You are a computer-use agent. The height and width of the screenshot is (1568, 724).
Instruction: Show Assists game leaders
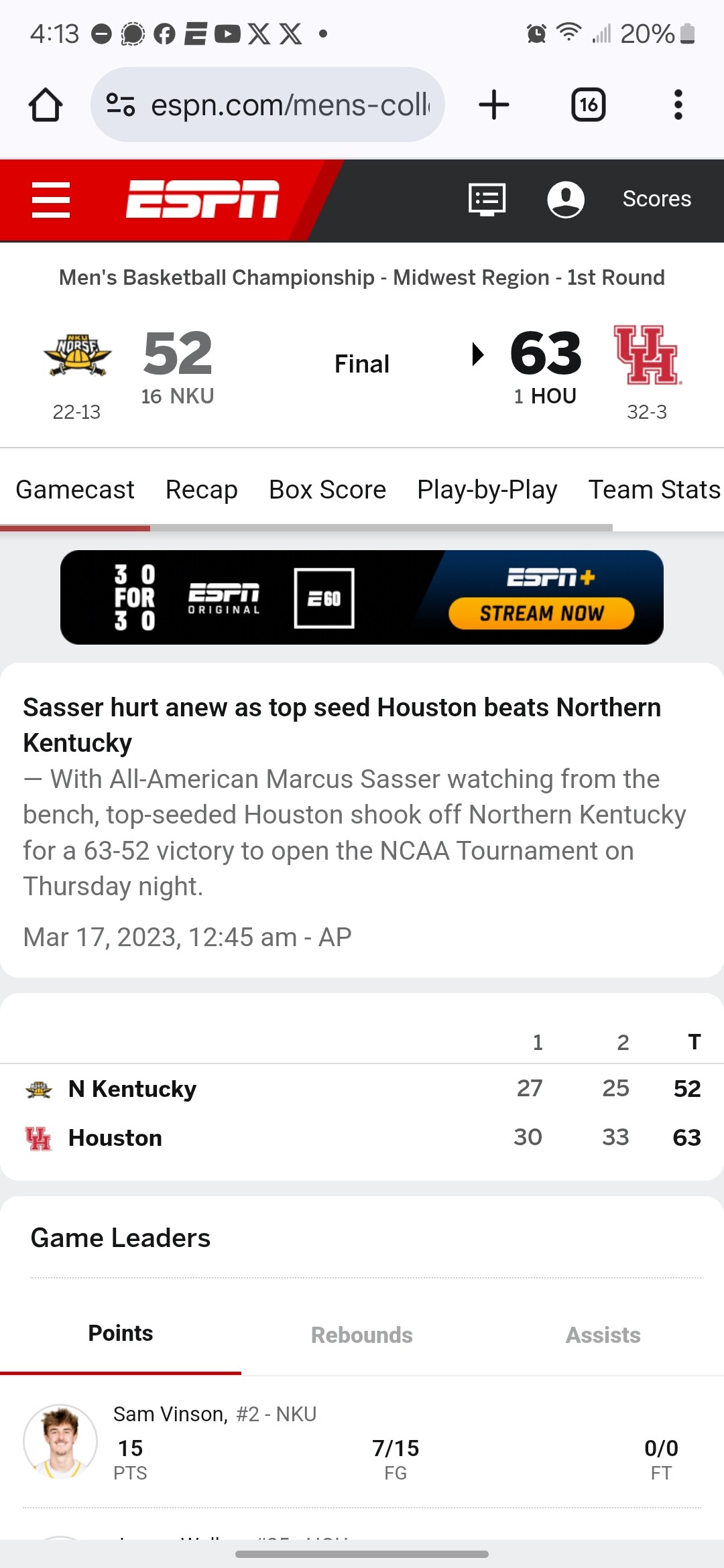(x=603, y=1335)
